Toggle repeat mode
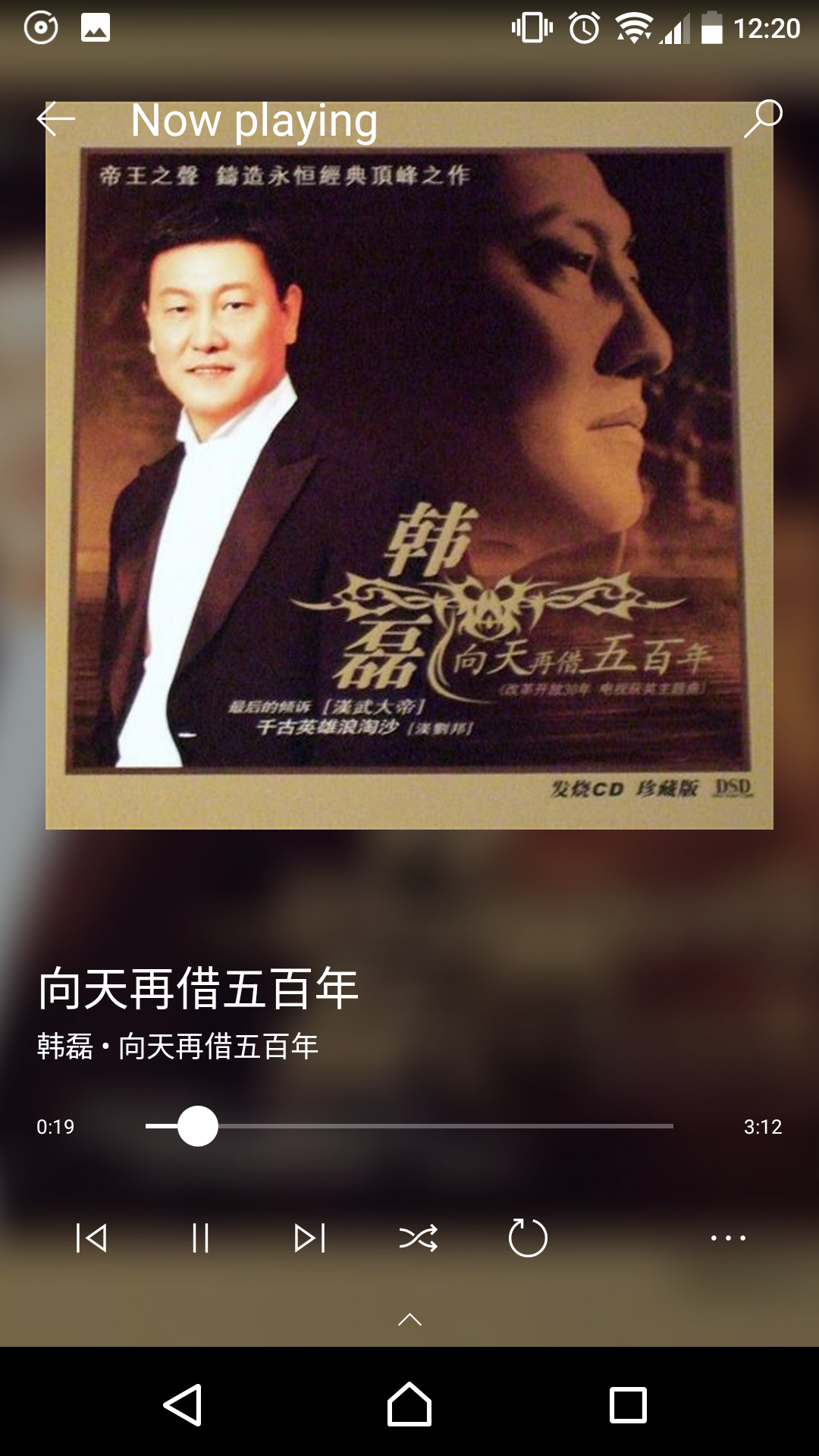Viewport: 819px width, 1456px height. click(528, 1238)
